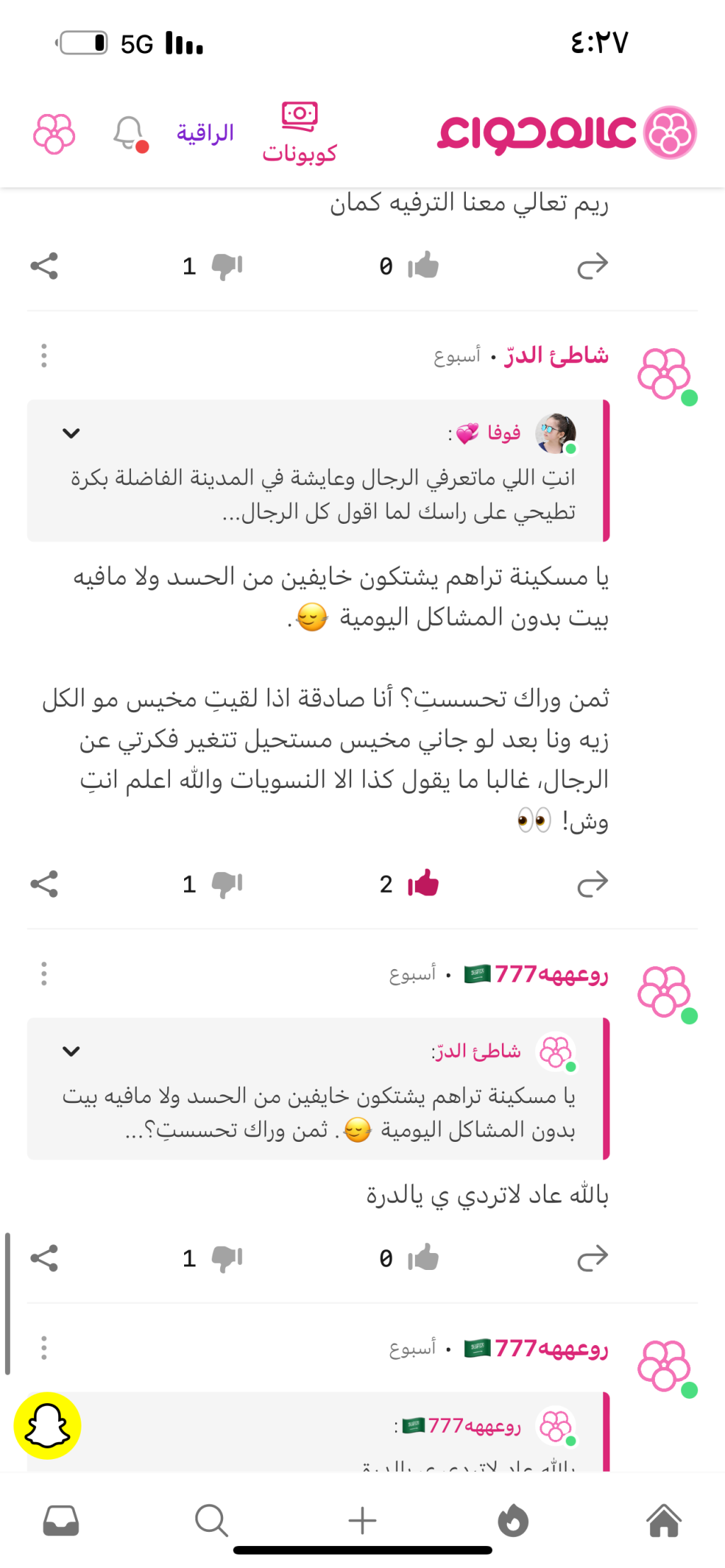The image size is (725, 1568).
Task: Reply to the comment بالله عاد لاتردي
Action: [x=593, y=1258]
